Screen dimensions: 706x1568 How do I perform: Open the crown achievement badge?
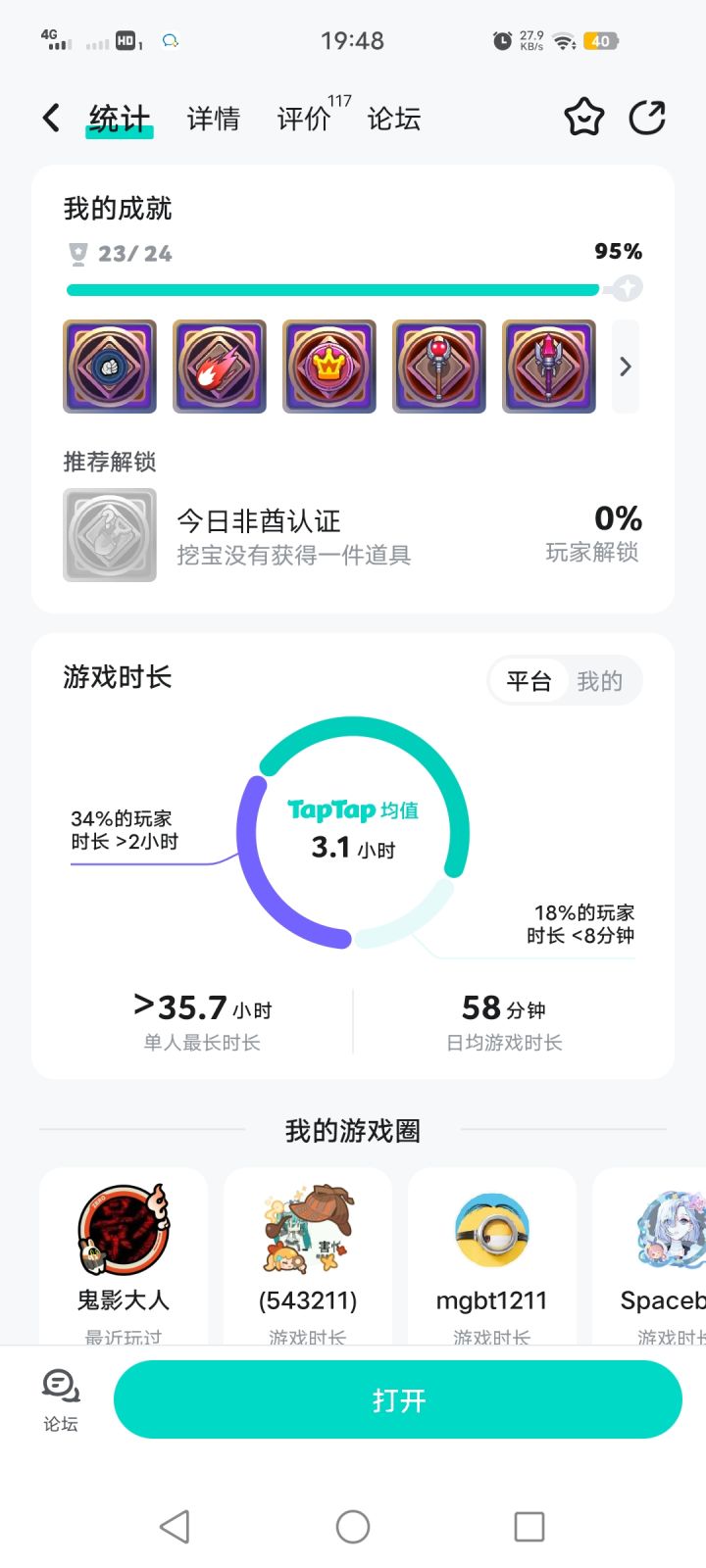(329, 367)
